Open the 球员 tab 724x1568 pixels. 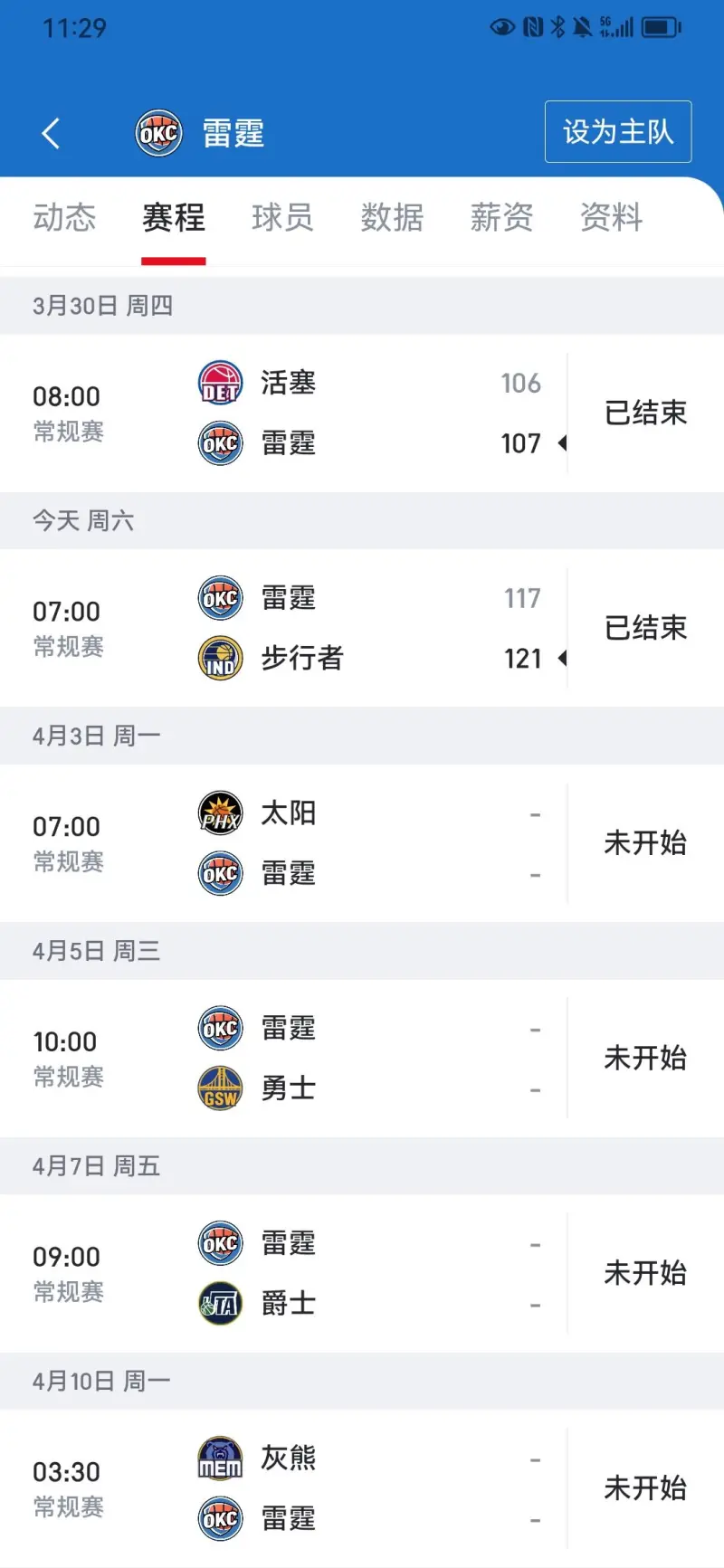(282, 218)
